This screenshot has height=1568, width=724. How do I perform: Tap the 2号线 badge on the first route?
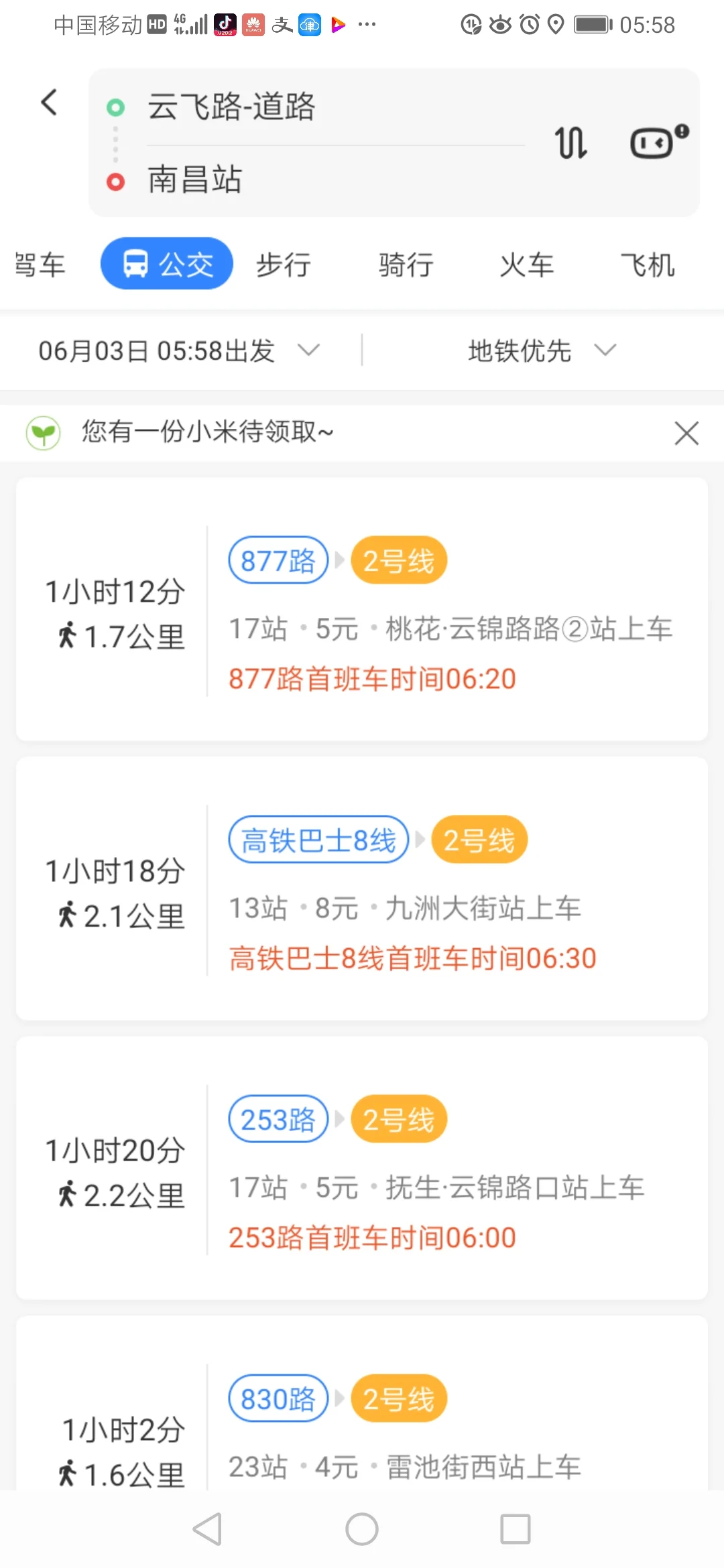point(398,560)
